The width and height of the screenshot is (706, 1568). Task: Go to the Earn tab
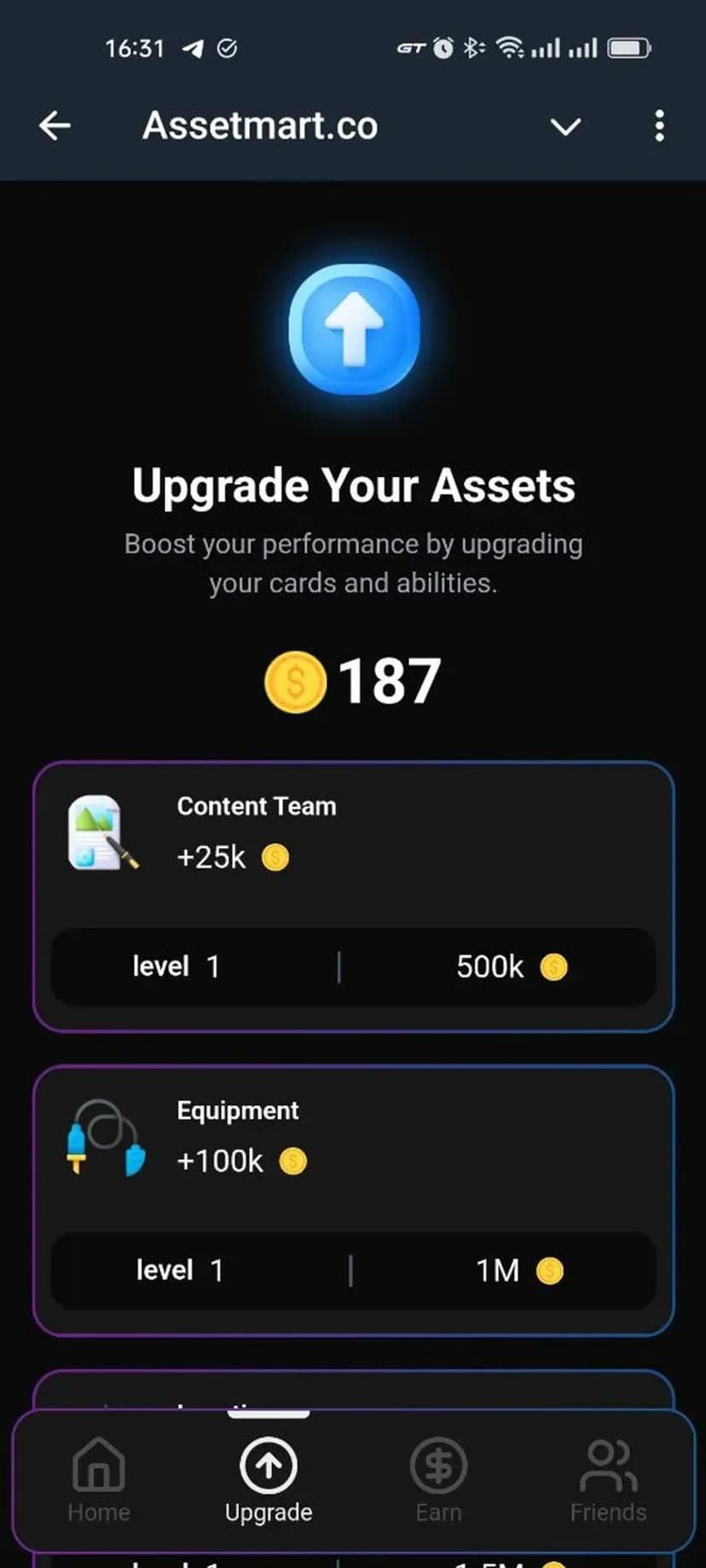pos(438,1480)
